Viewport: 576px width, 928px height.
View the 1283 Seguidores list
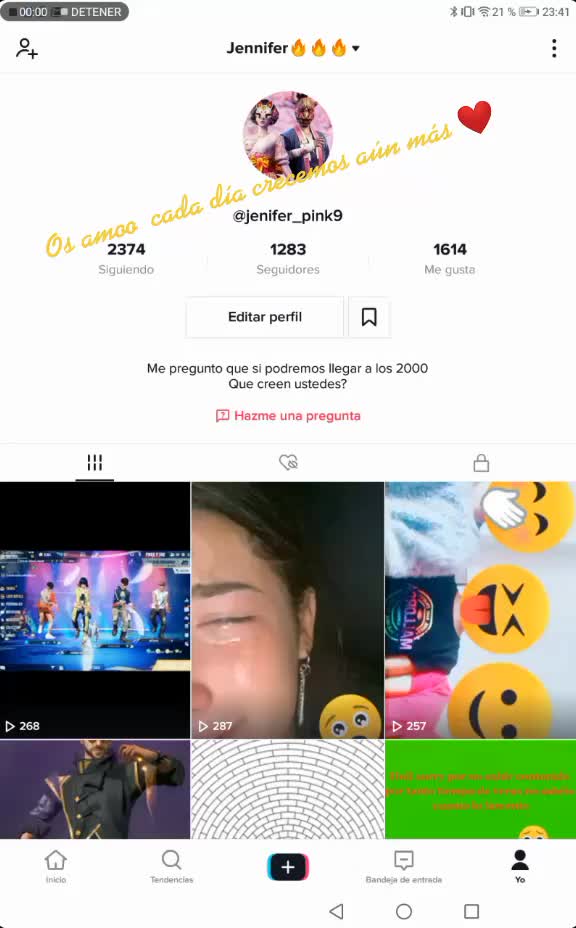point(288,258)
